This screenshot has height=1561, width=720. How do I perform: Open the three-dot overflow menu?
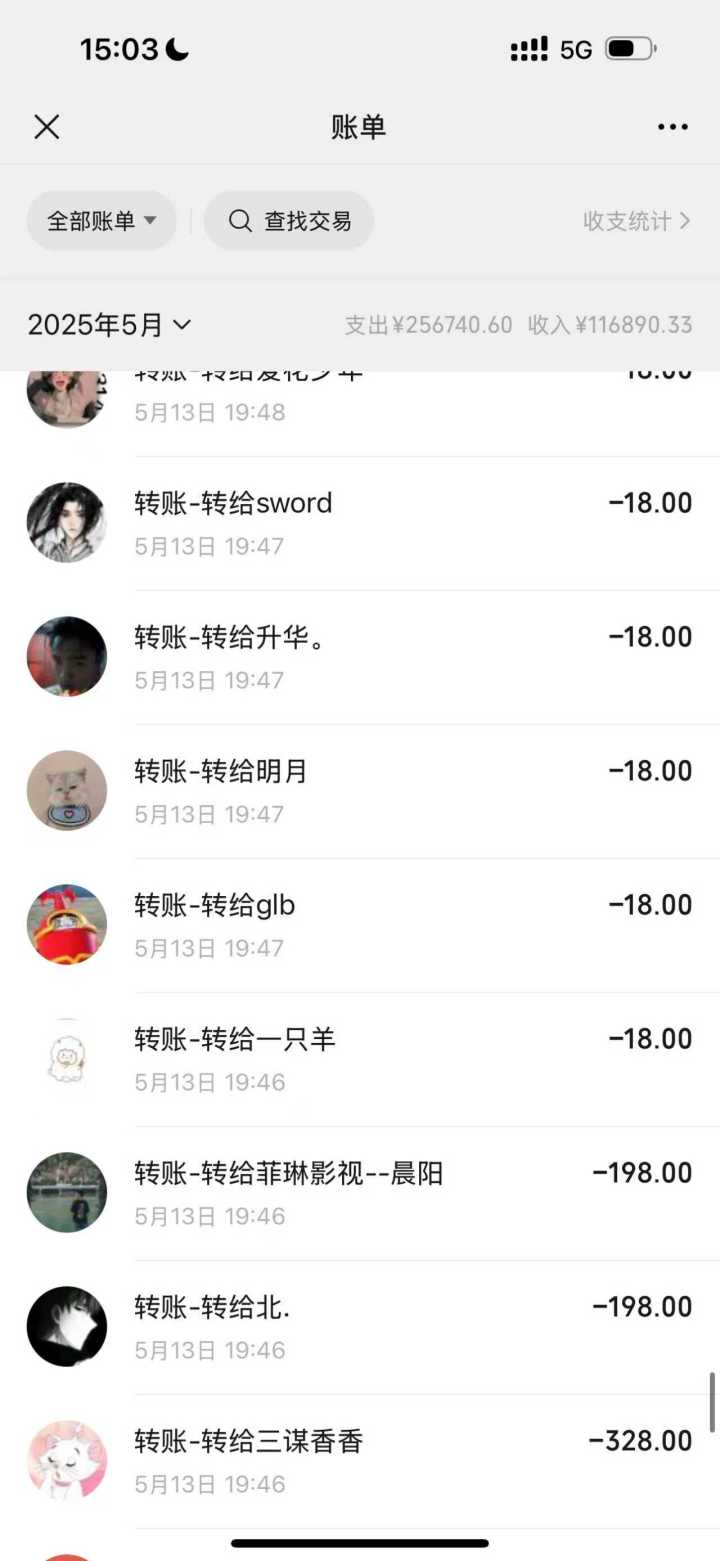click(x=673, y=127)
